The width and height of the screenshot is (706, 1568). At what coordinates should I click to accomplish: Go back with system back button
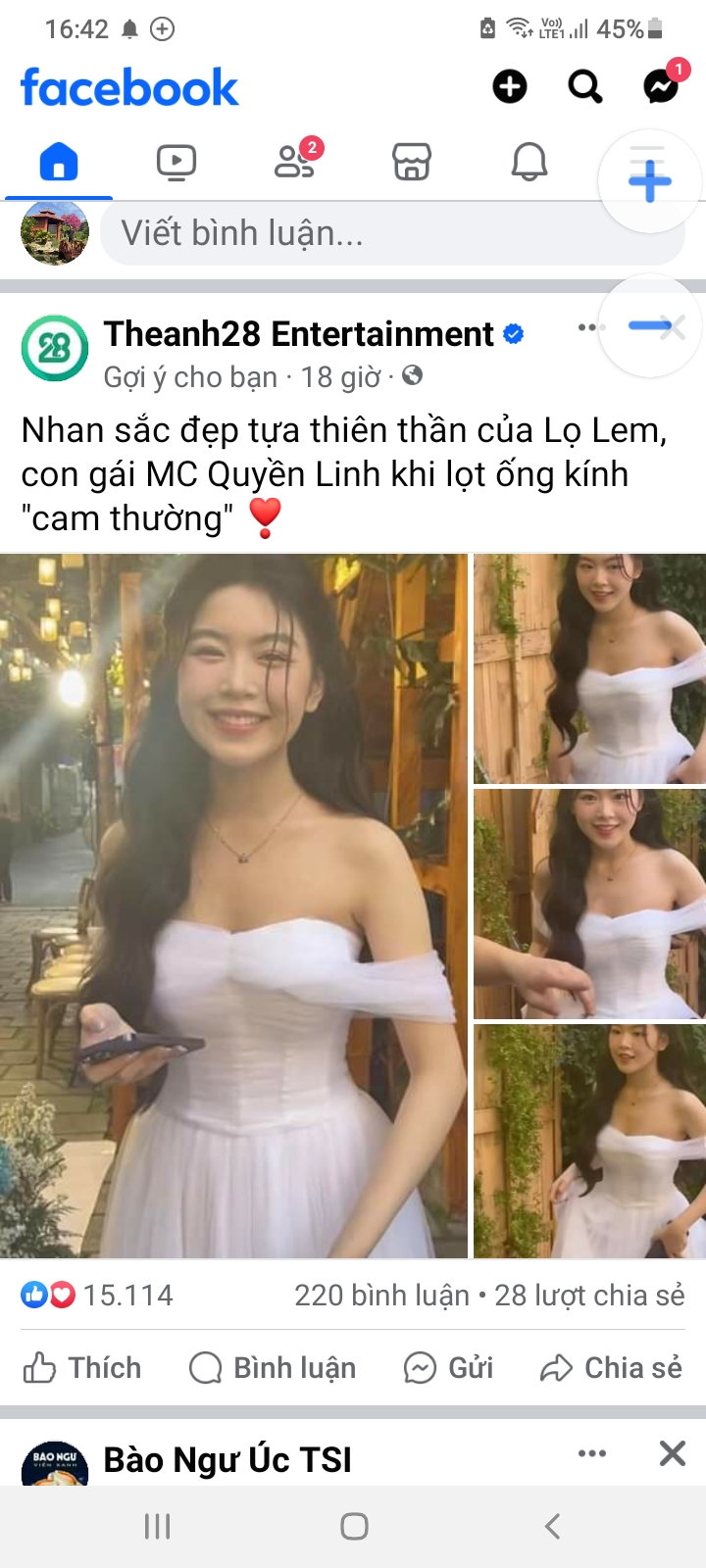coord(552,1526)
